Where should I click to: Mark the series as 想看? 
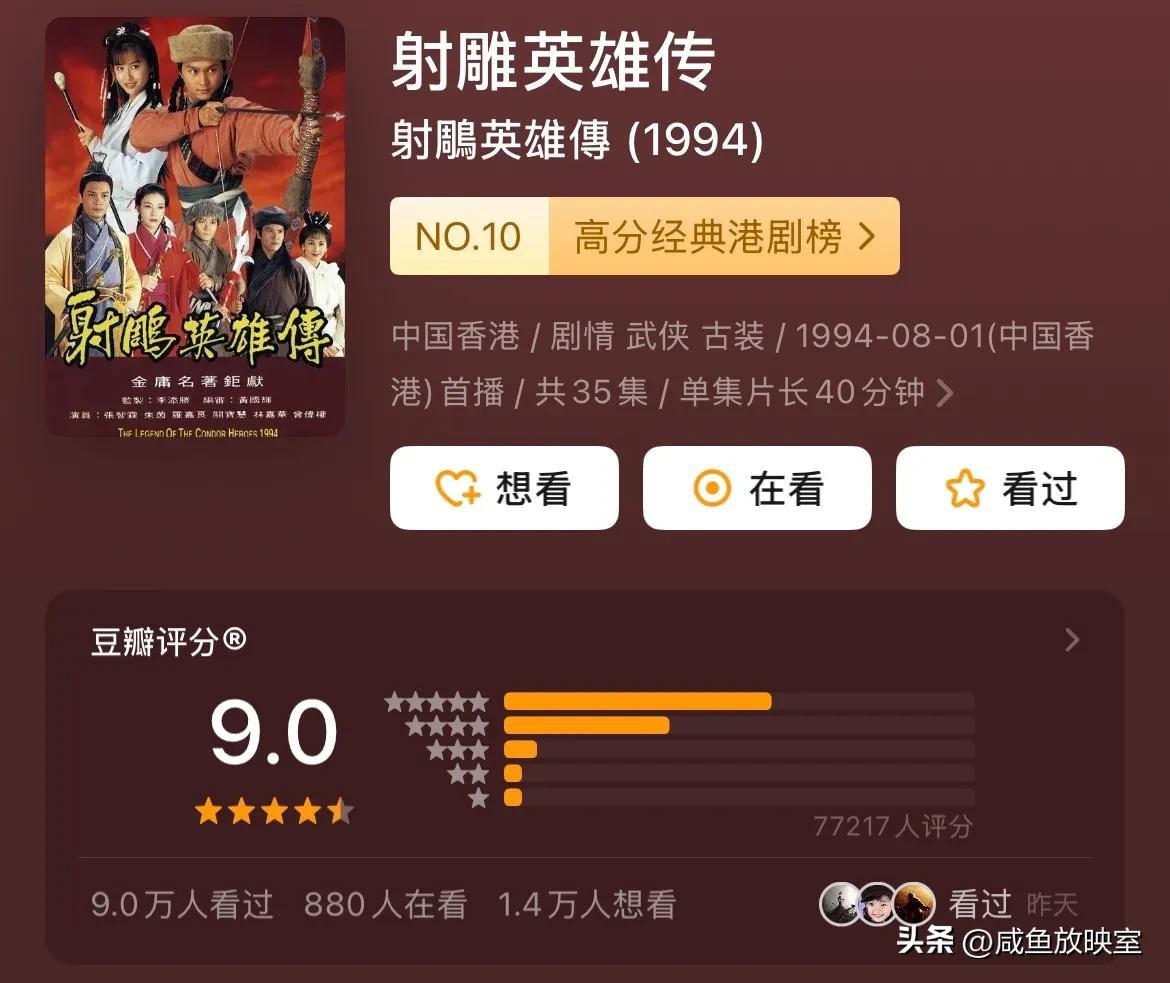[x=504, y=488]
